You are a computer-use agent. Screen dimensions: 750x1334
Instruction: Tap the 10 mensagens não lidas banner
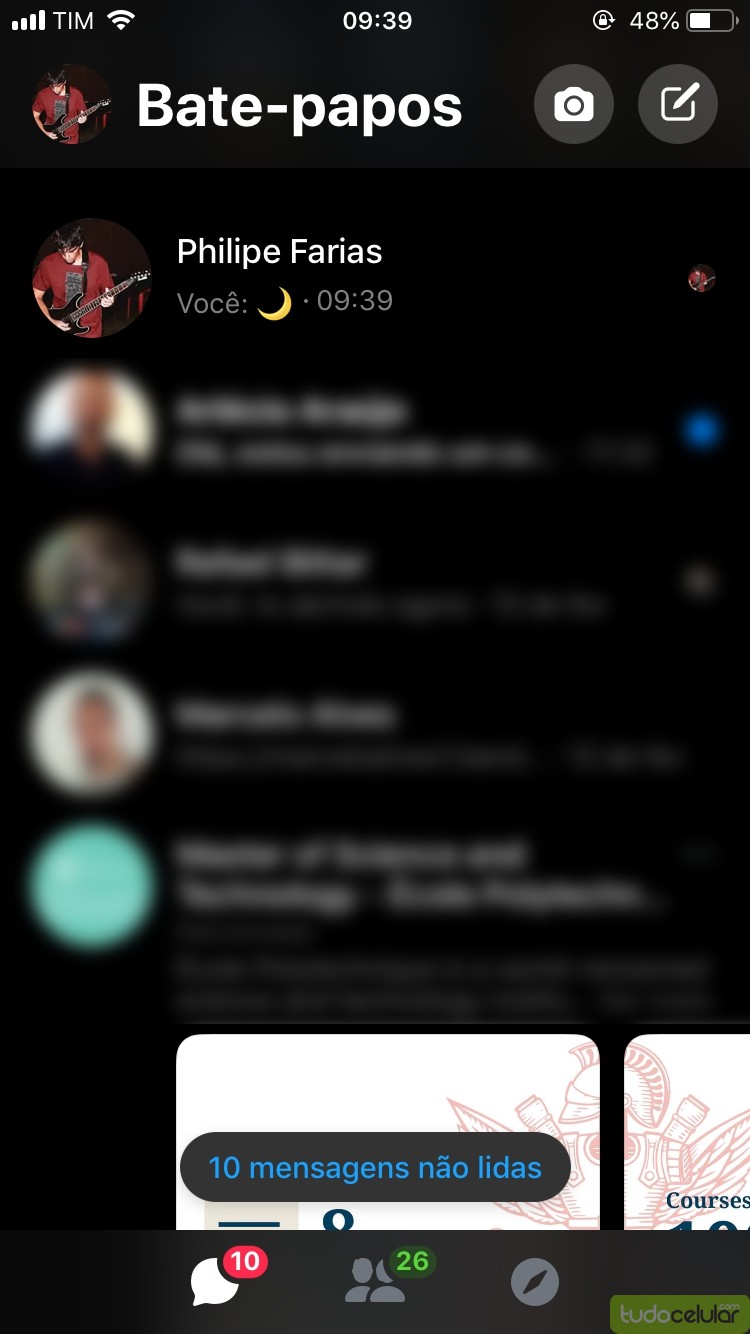point(375,1167)
